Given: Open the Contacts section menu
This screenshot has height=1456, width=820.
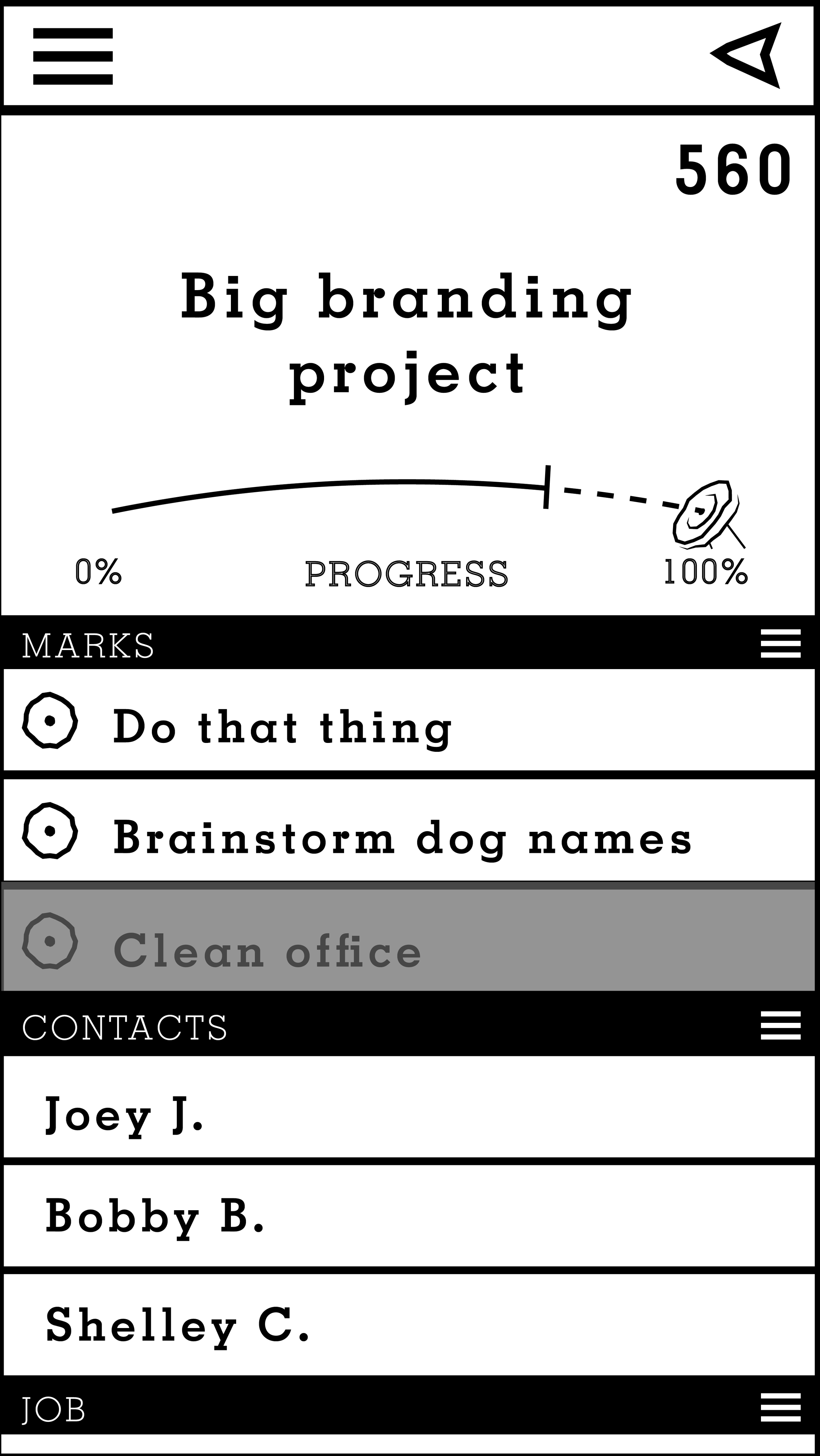Looking at the screenshot, I should click(x=780, y=1025).
